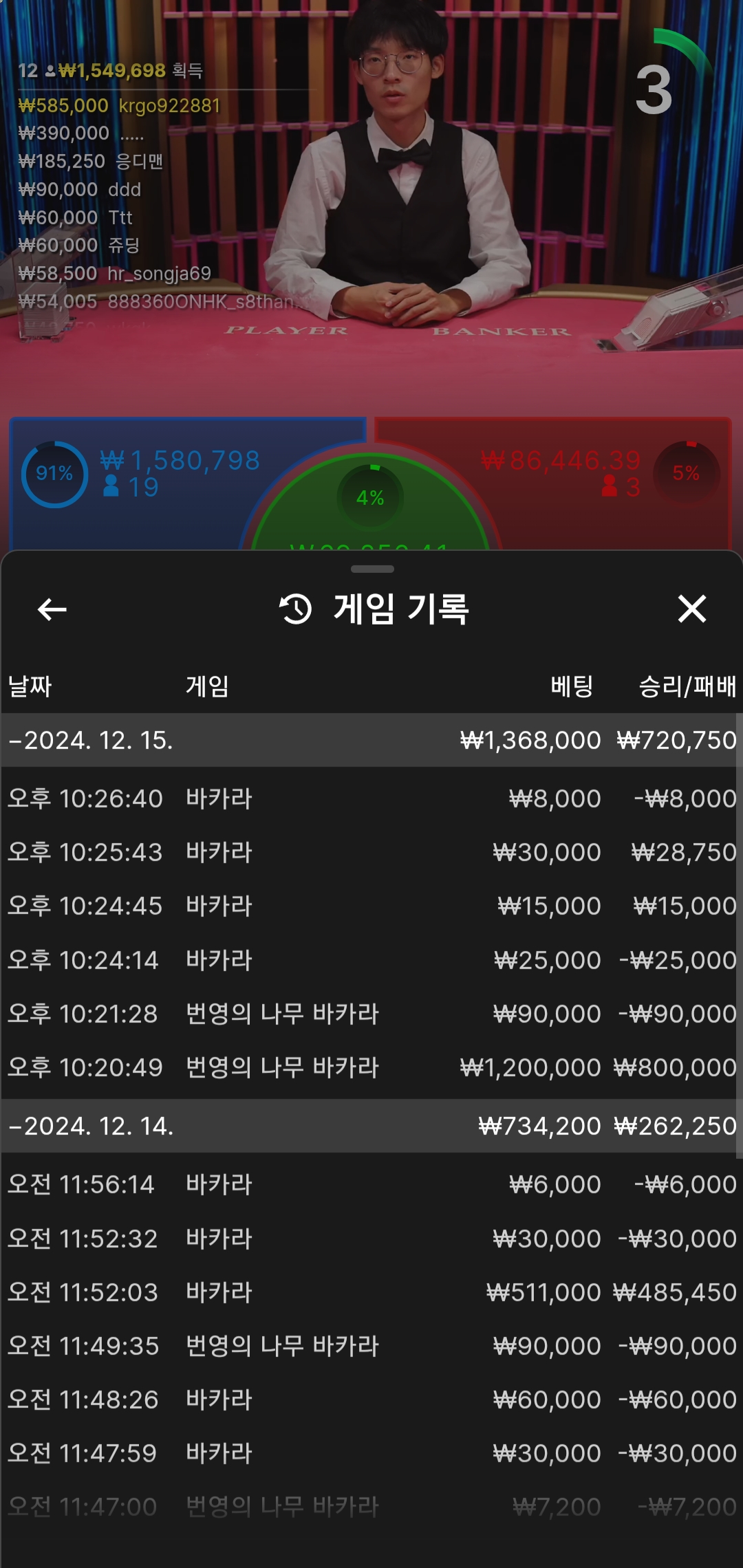View the 오전 11:52:03 ₩511,000 bet record
The height and width of the screenshot is (1568, 743).
371,1292
